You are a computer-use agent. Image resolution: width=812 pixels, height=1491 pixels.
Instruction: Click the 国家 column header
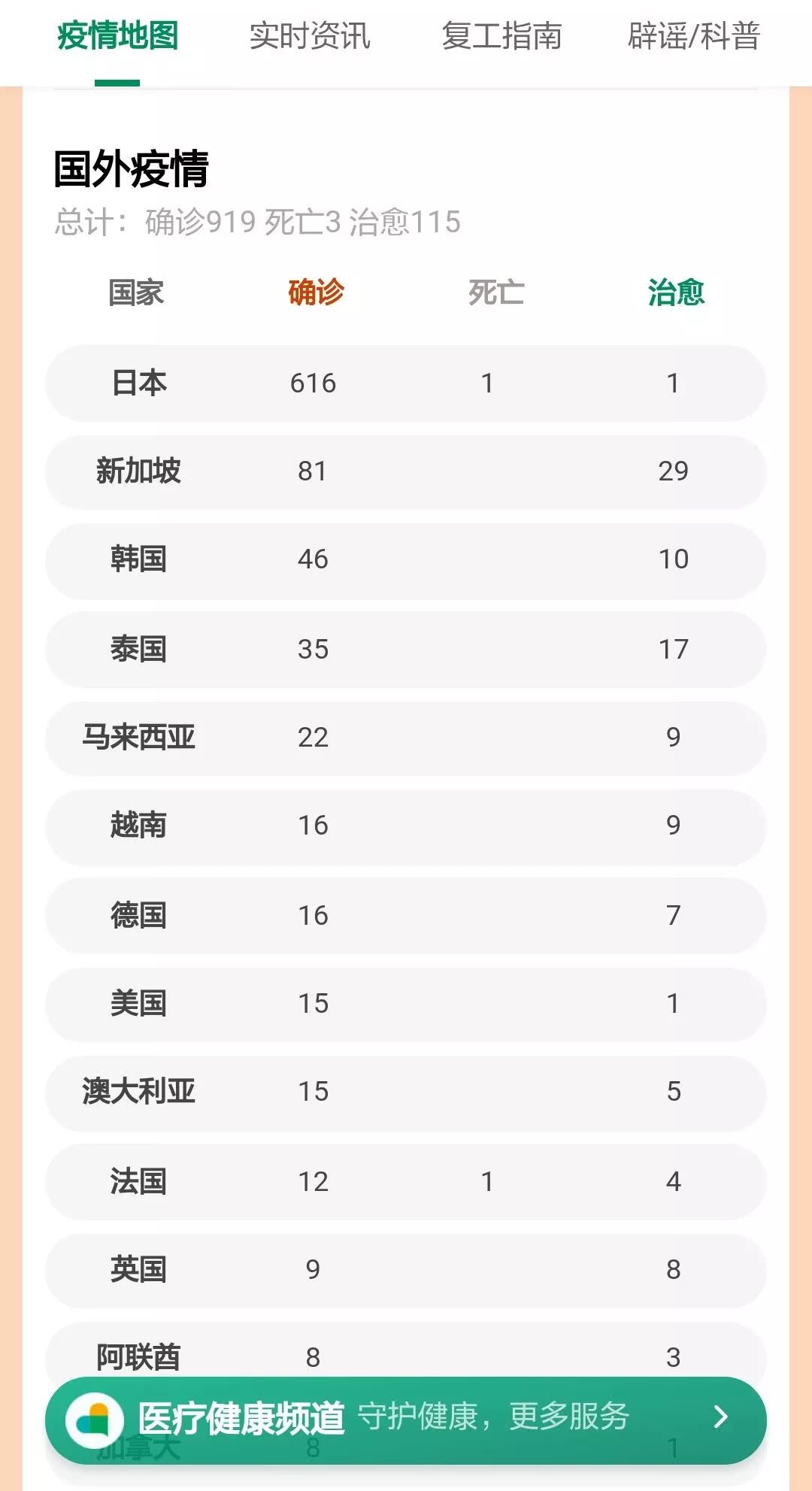click(135, 293)
